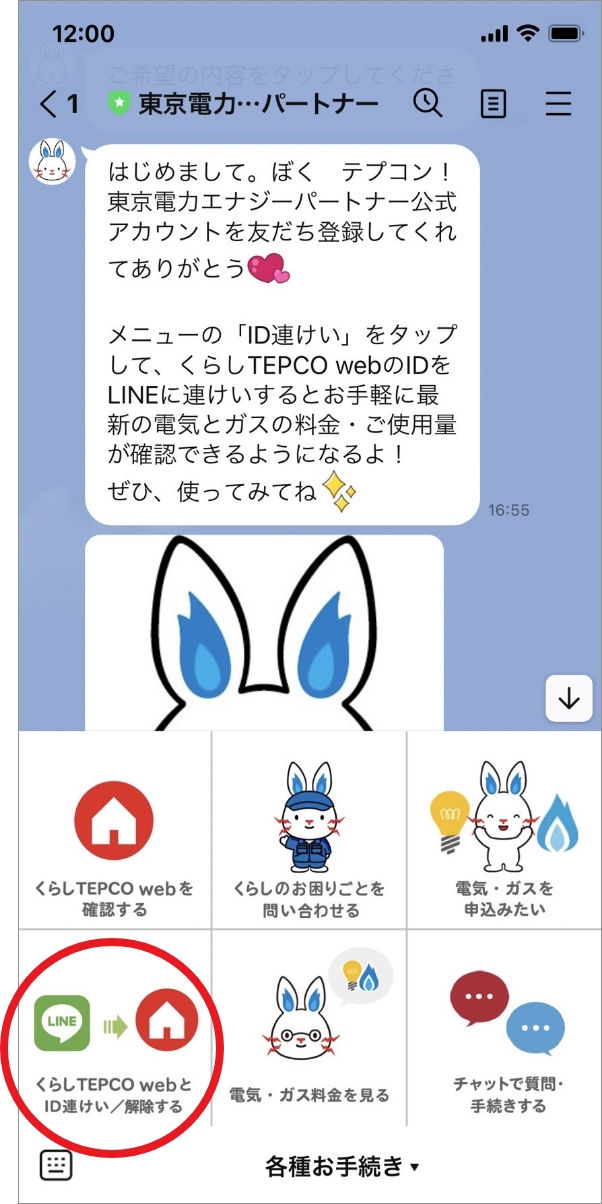Tap くらしTEPCO webとID連けい/解除する
The width and height of the screenshot is (602, 1204).
[x=114, y=1030]
